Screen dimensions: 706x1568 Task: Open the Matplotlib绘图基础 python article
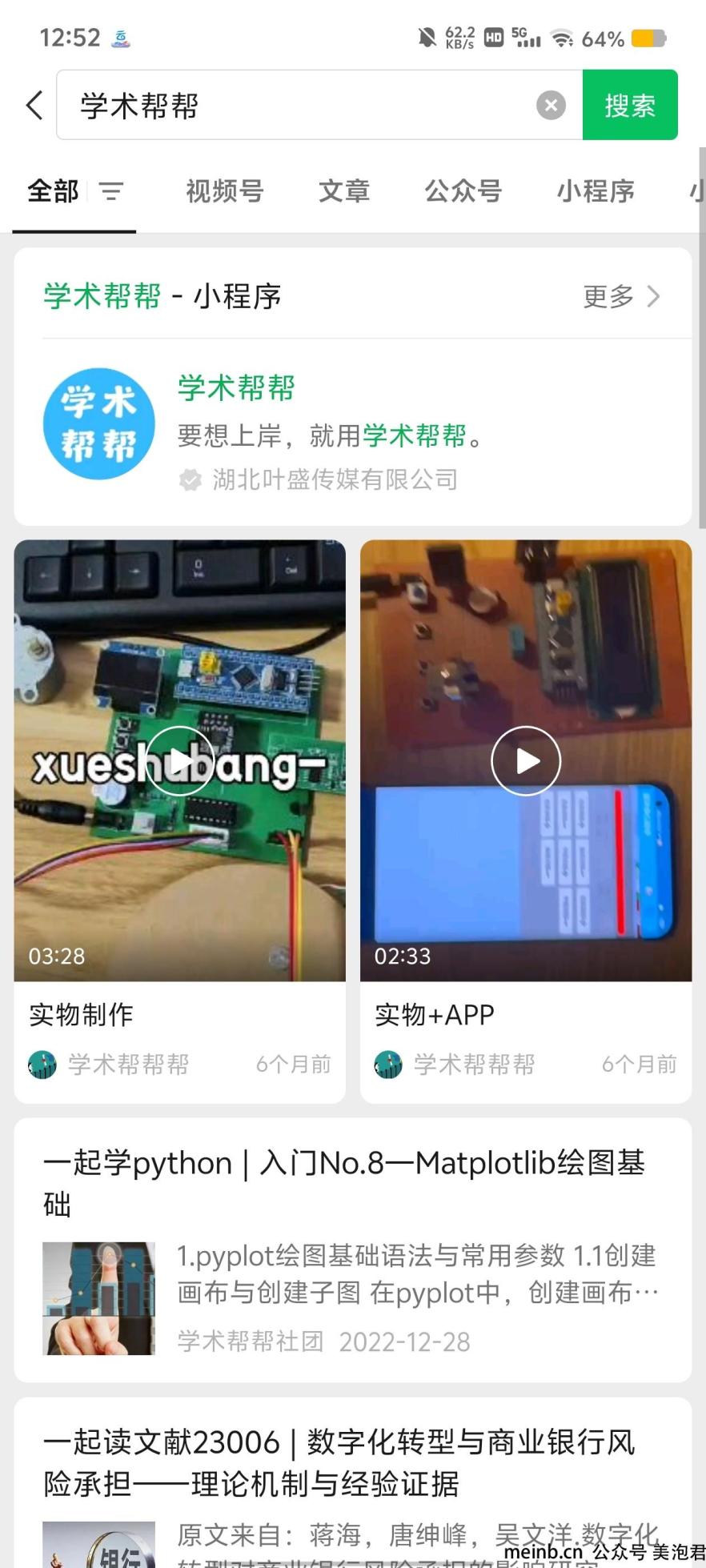coord(352,1249)
